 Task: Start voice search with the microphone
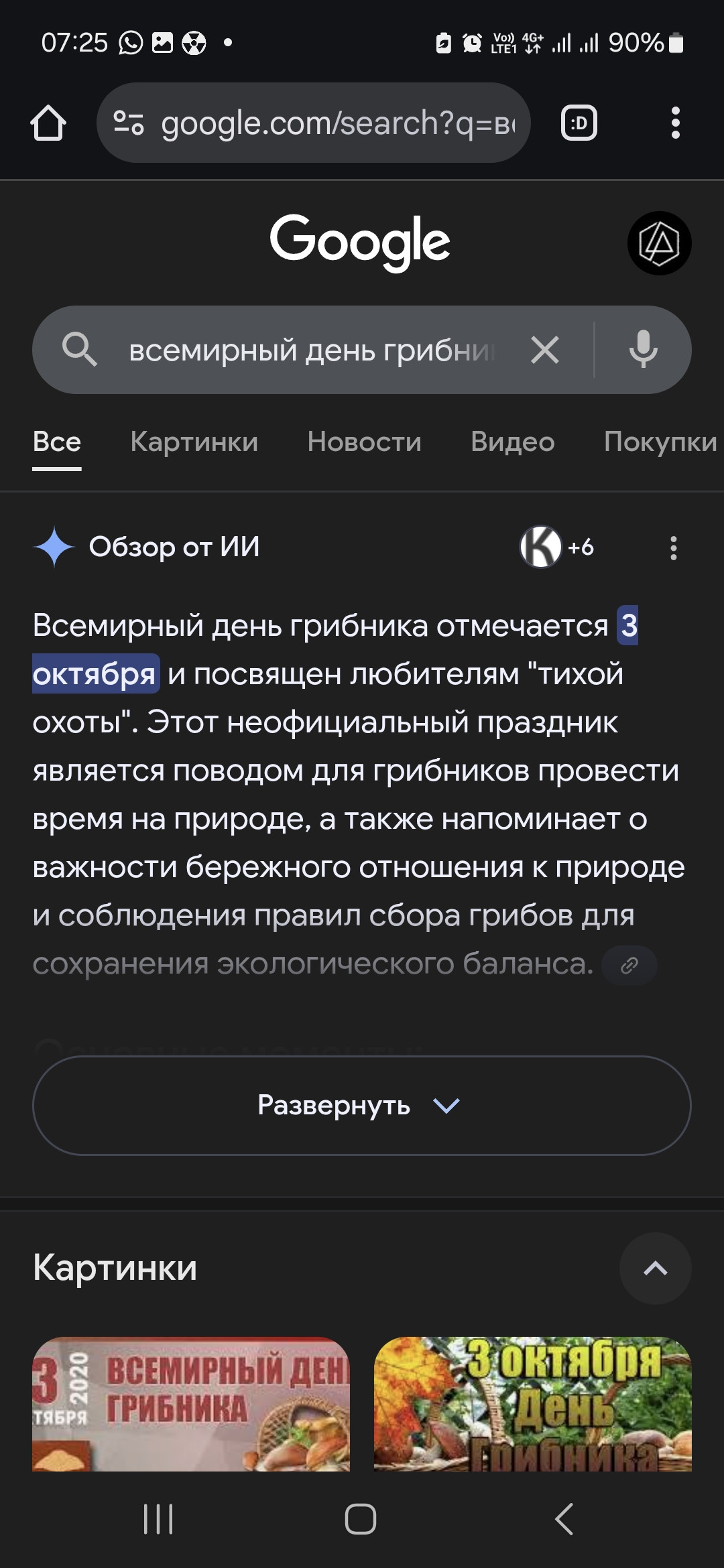coord(643,350)
